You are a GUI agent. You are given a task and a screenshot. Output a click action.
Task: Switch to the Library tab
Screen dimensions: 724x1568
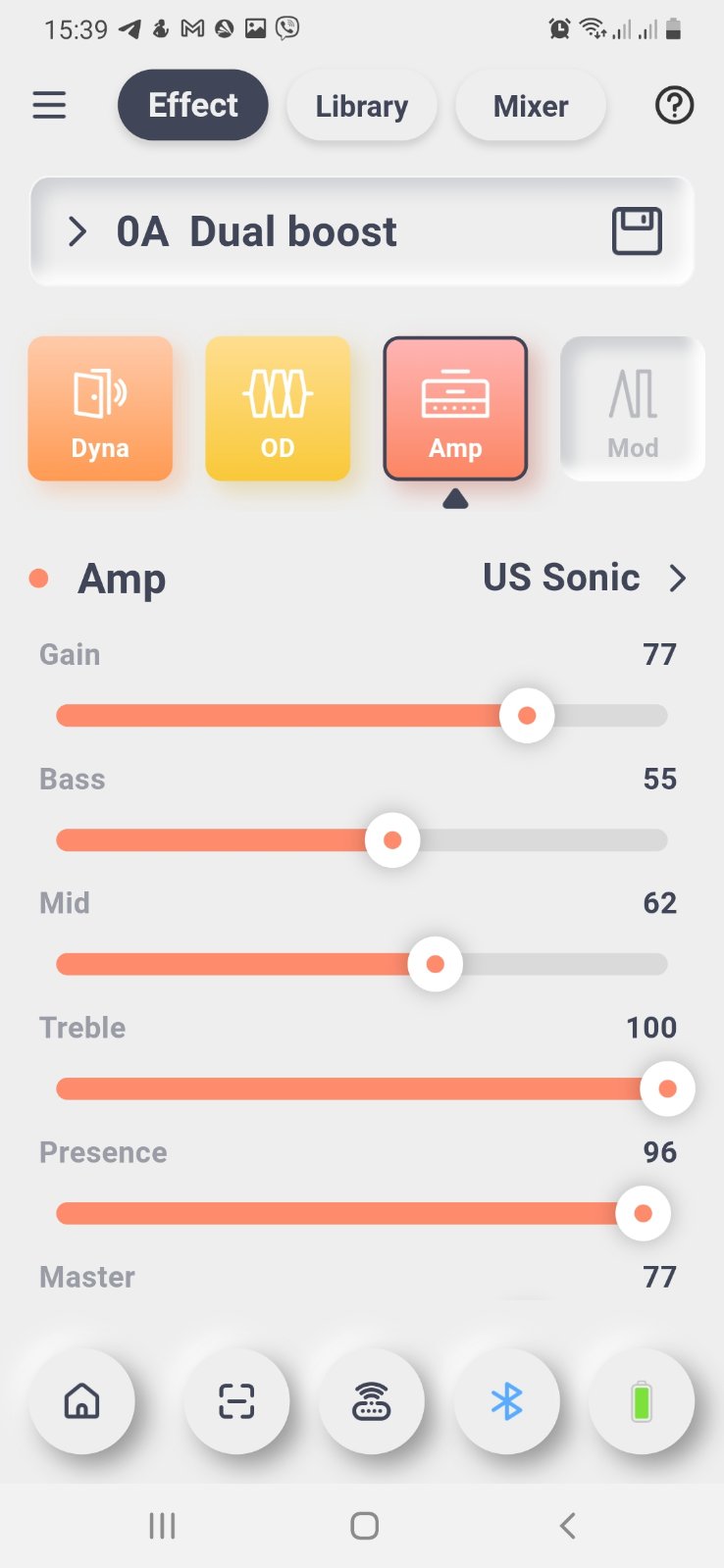click(361, 106)
